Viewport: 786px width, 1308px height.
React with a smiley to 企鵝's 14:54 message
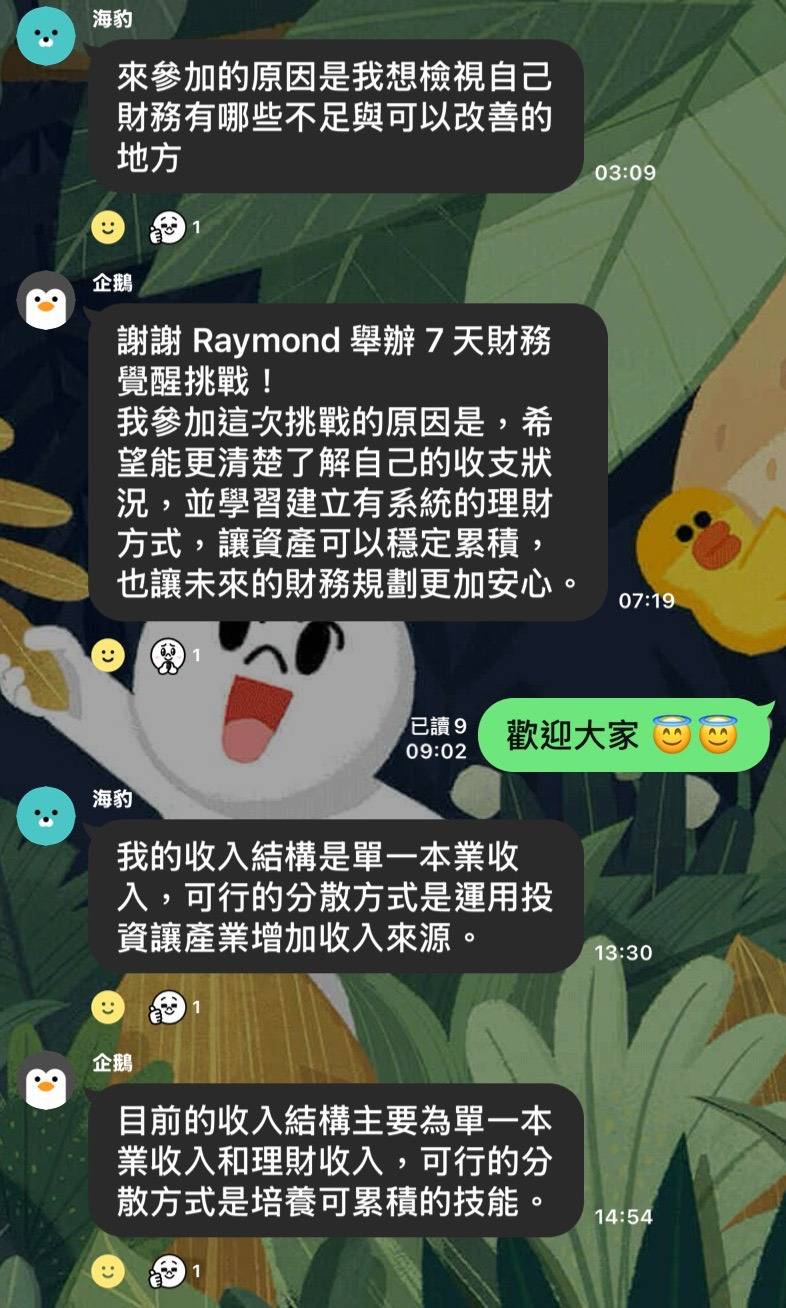(108, 1272)
